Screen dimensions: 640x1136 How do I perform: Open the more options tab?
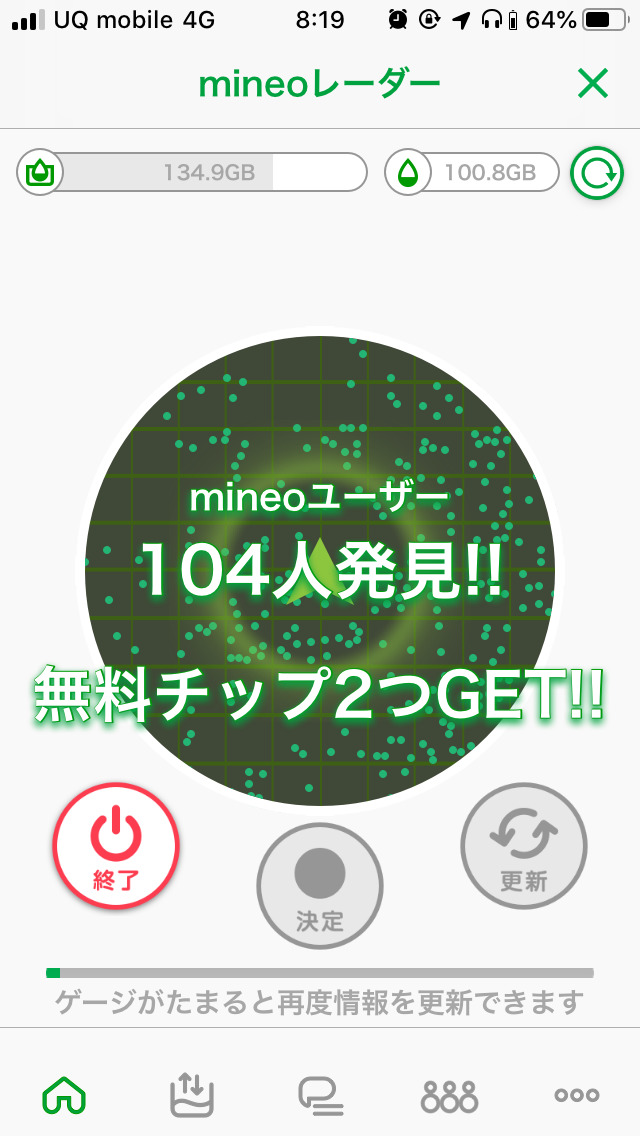tap(577, 1095)
